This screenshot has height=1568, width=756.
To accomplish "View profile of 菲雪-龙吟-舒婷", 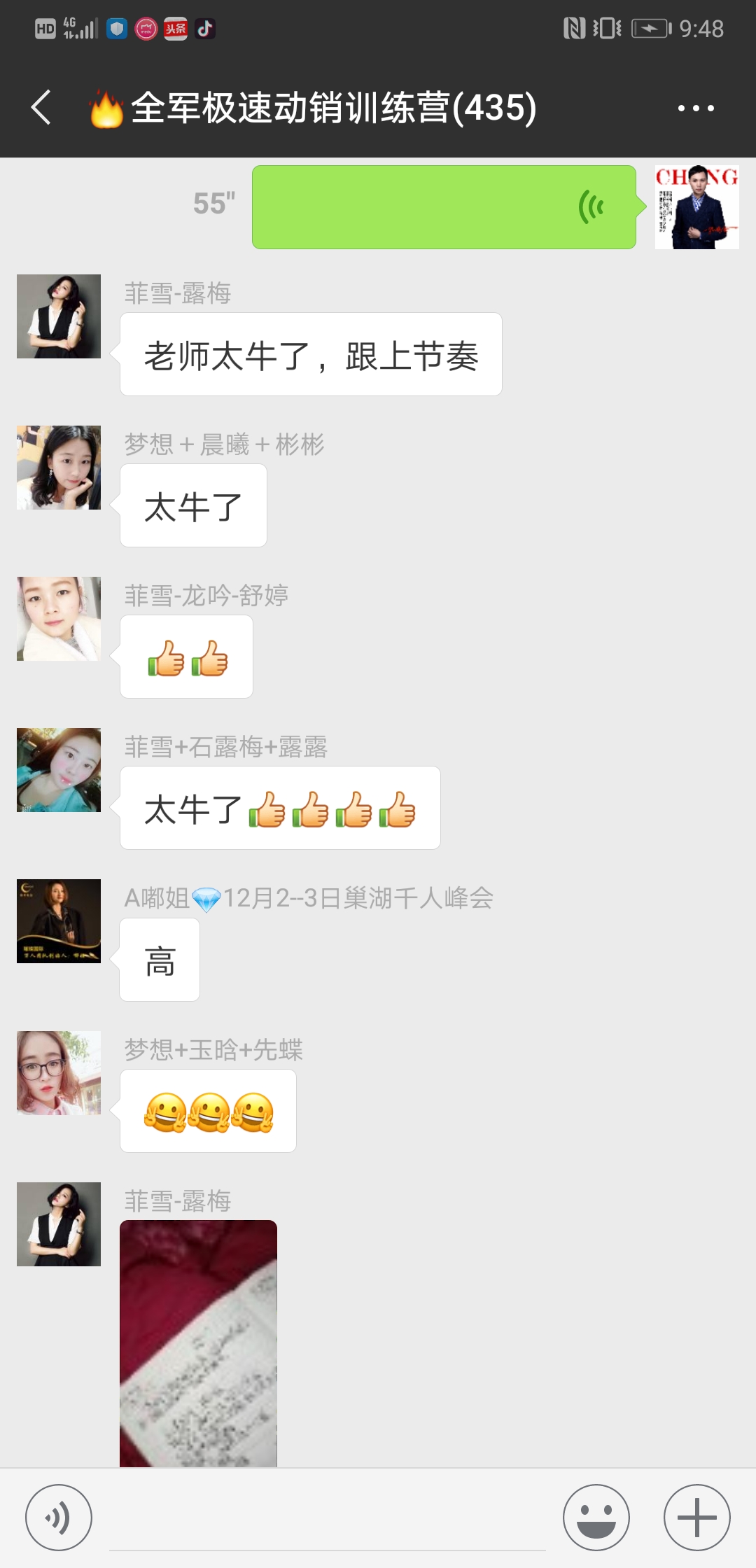I will click(x=59, y=619).
